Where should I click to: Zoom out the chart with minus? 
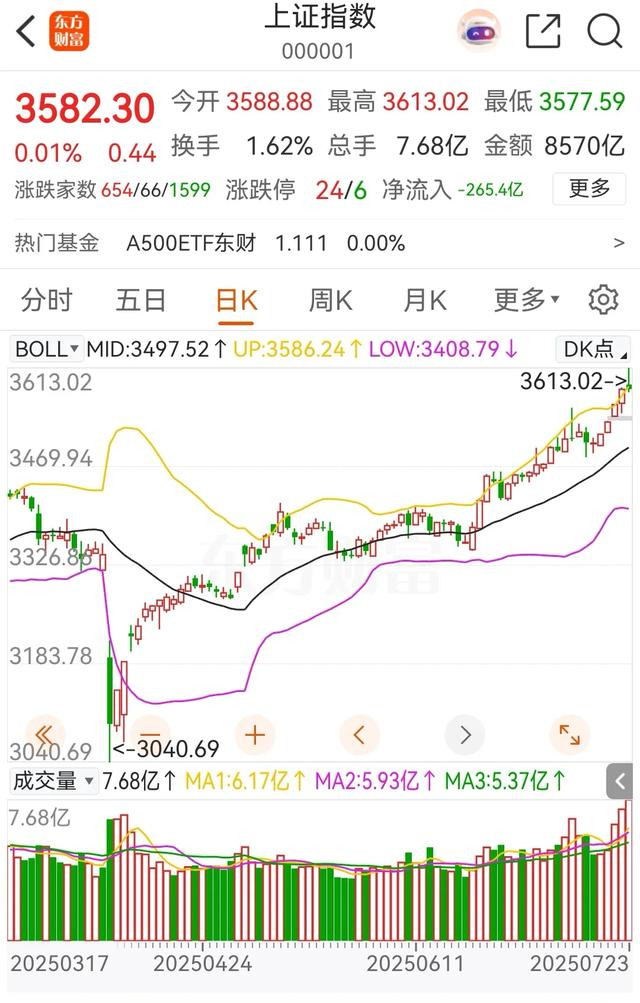[149, 735]
